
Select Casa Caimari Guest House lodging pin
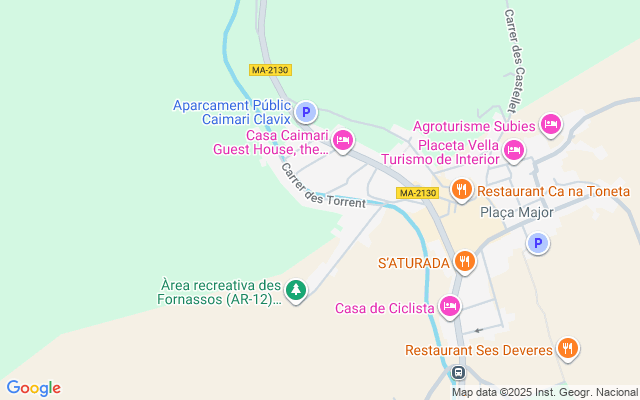343,141
